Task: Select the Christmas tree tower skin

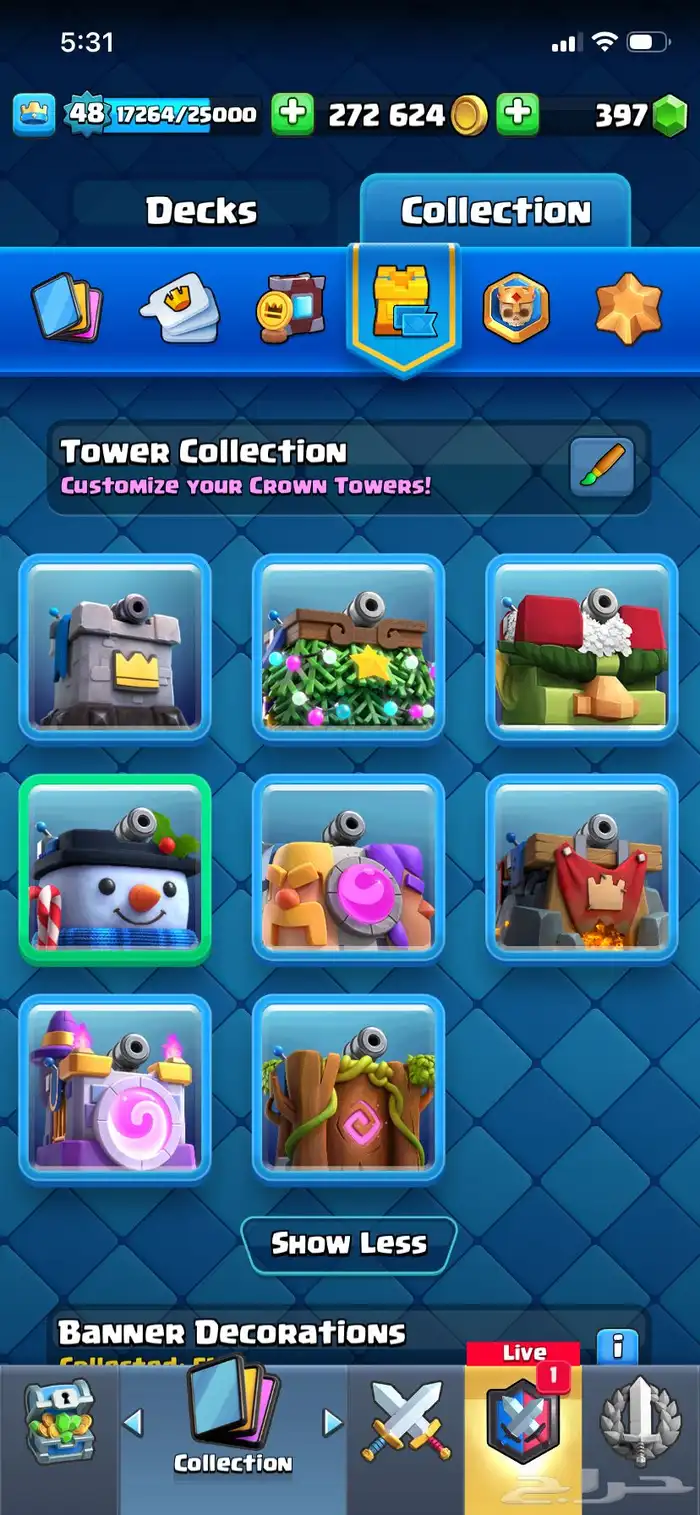Action: pyautogui.click(x=348, y=648)
